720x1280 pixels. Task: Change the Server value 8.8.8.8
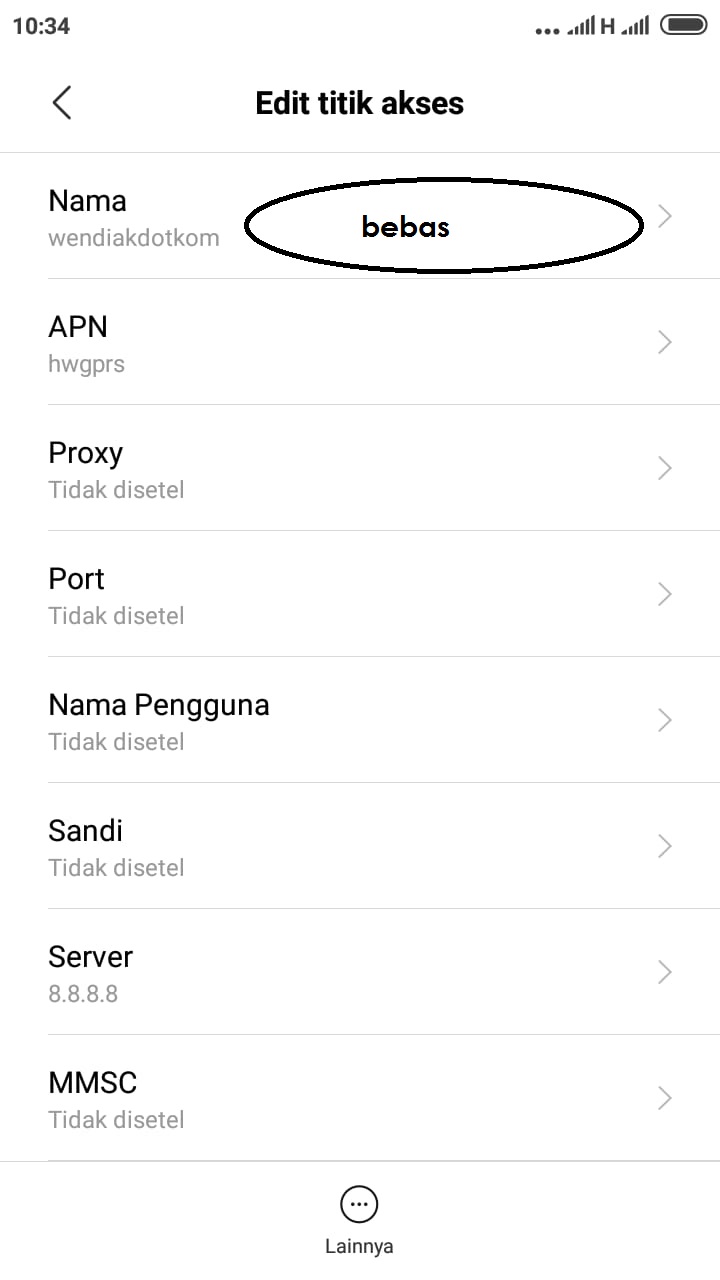pos(360,972)
